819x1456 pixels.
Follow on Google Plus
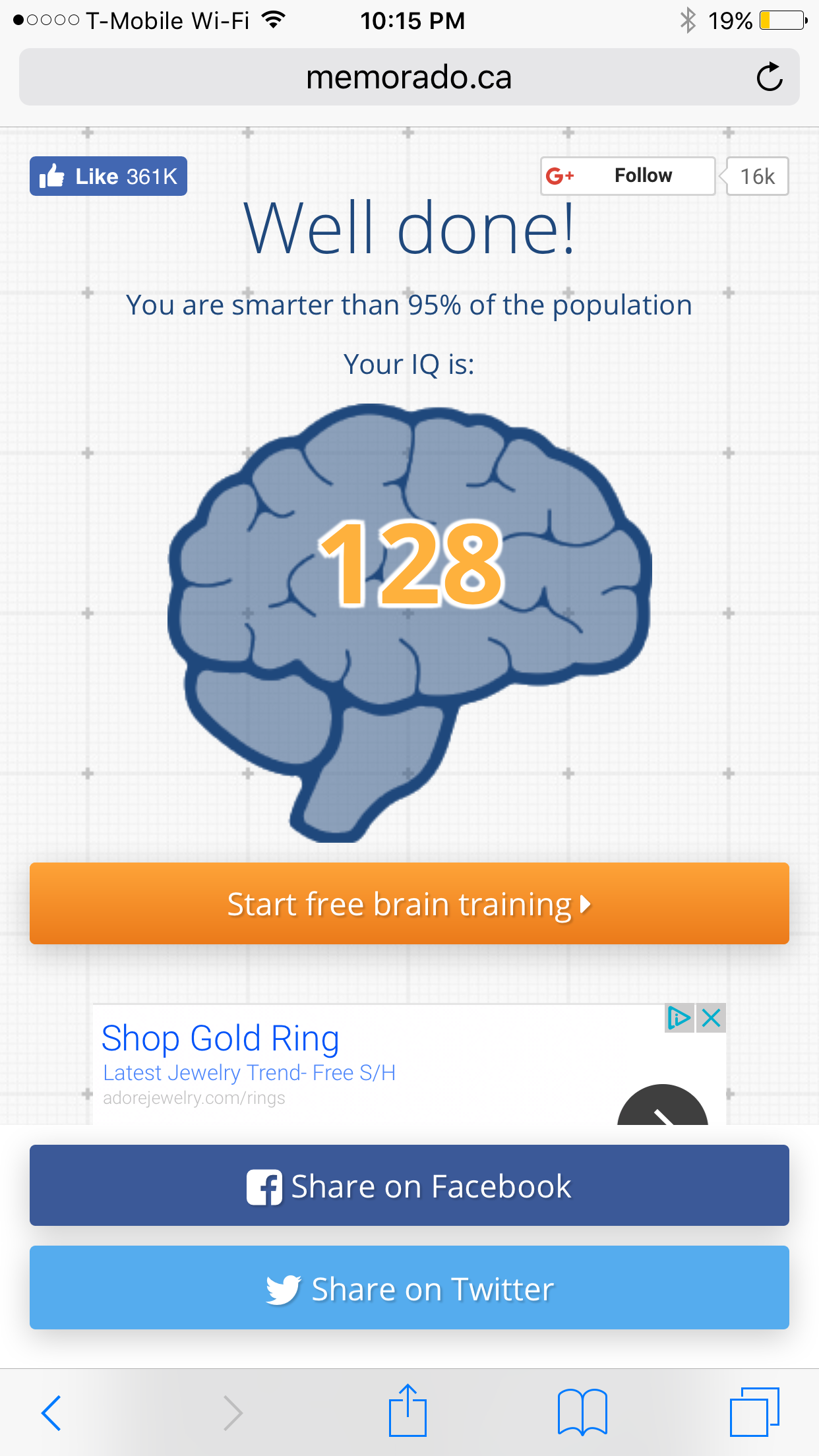click(x=627, y=176)
